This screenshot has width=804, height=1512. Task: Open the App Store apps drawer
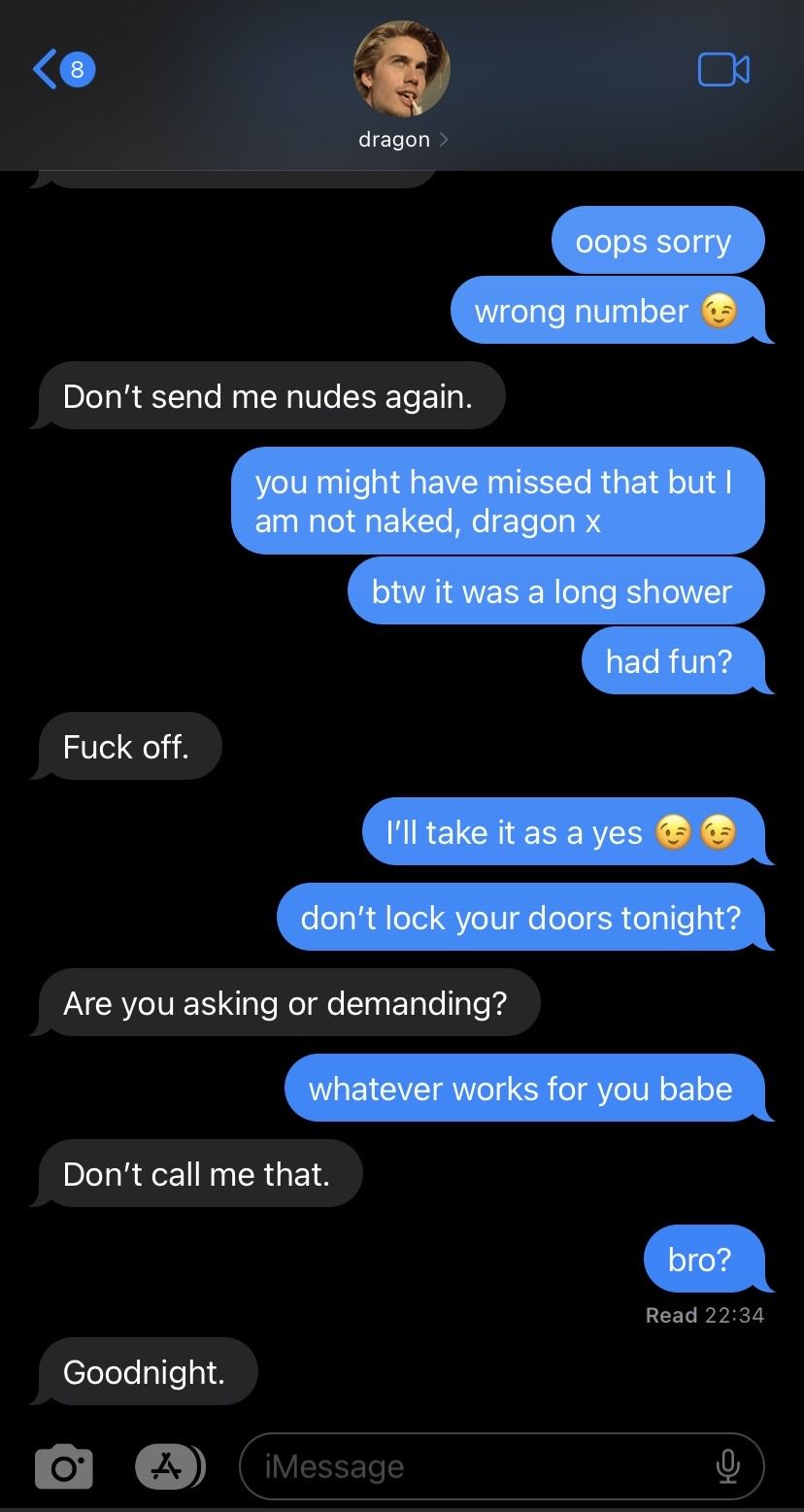(169, 1466)
